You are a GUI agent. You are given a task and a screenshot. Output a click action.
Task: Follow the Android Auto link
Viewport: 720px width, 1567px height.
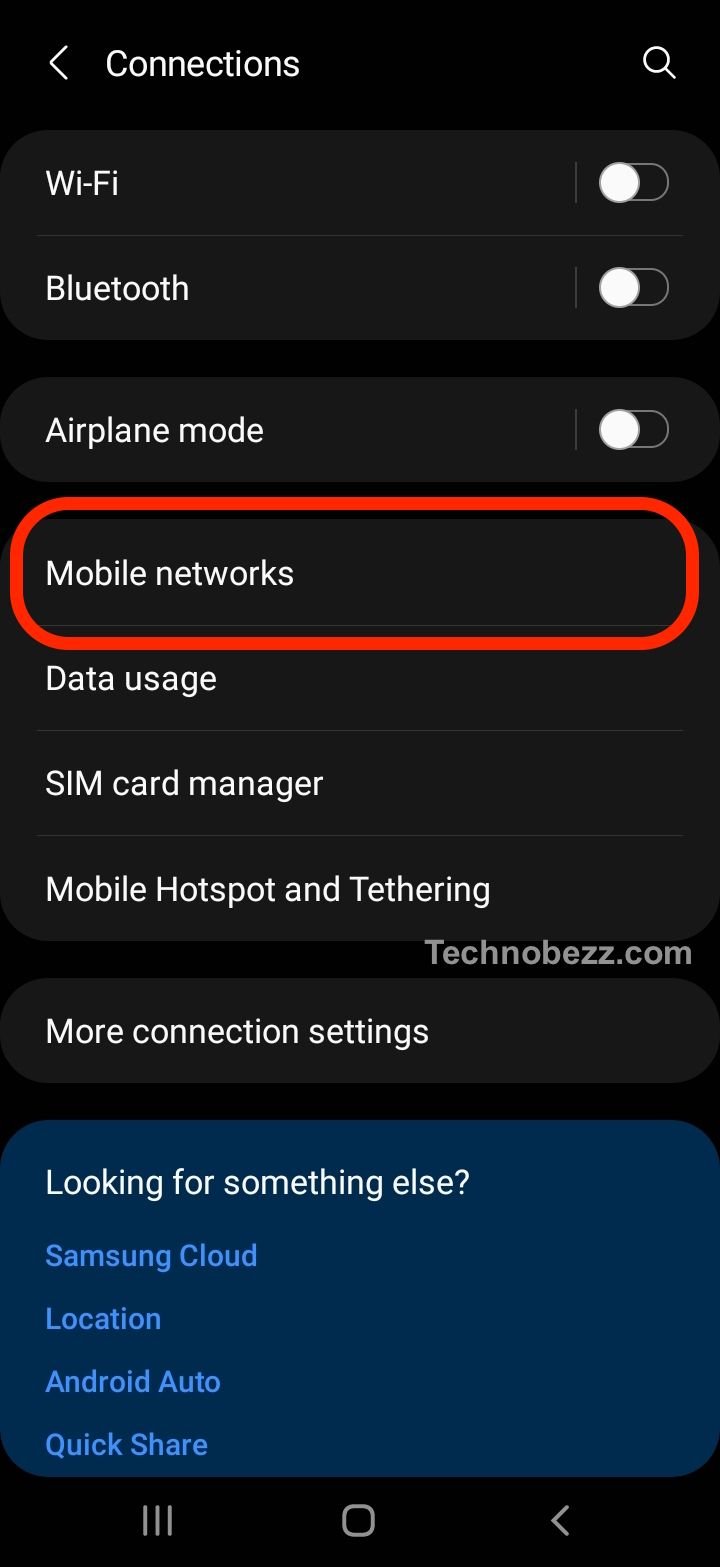point(133,1381)
